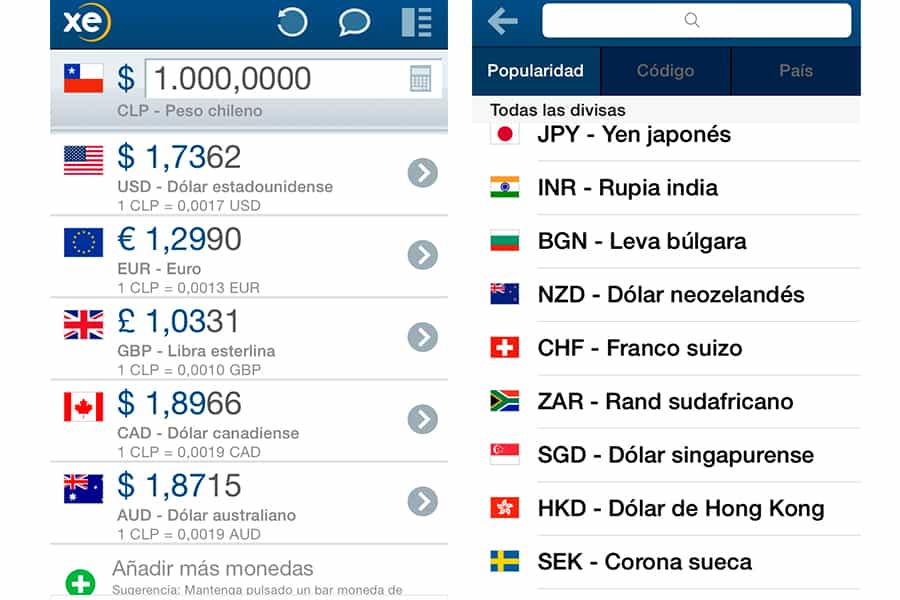Open EUR Euro row chevron
The width and height of the screenshot is (900, 600).
pos(423,255)
